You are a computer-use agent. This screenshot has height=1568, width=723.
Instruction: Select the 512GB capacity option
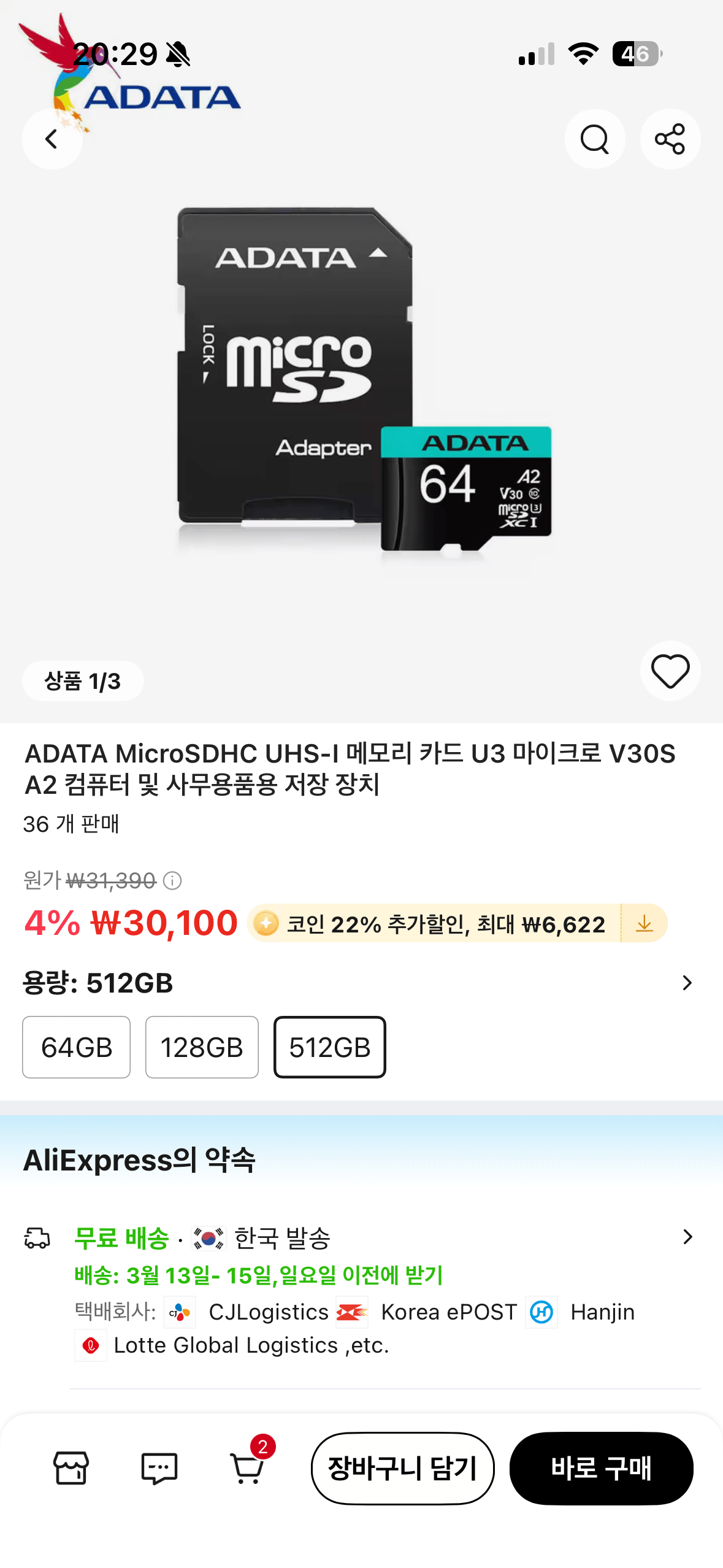[x=329, y=1047]
